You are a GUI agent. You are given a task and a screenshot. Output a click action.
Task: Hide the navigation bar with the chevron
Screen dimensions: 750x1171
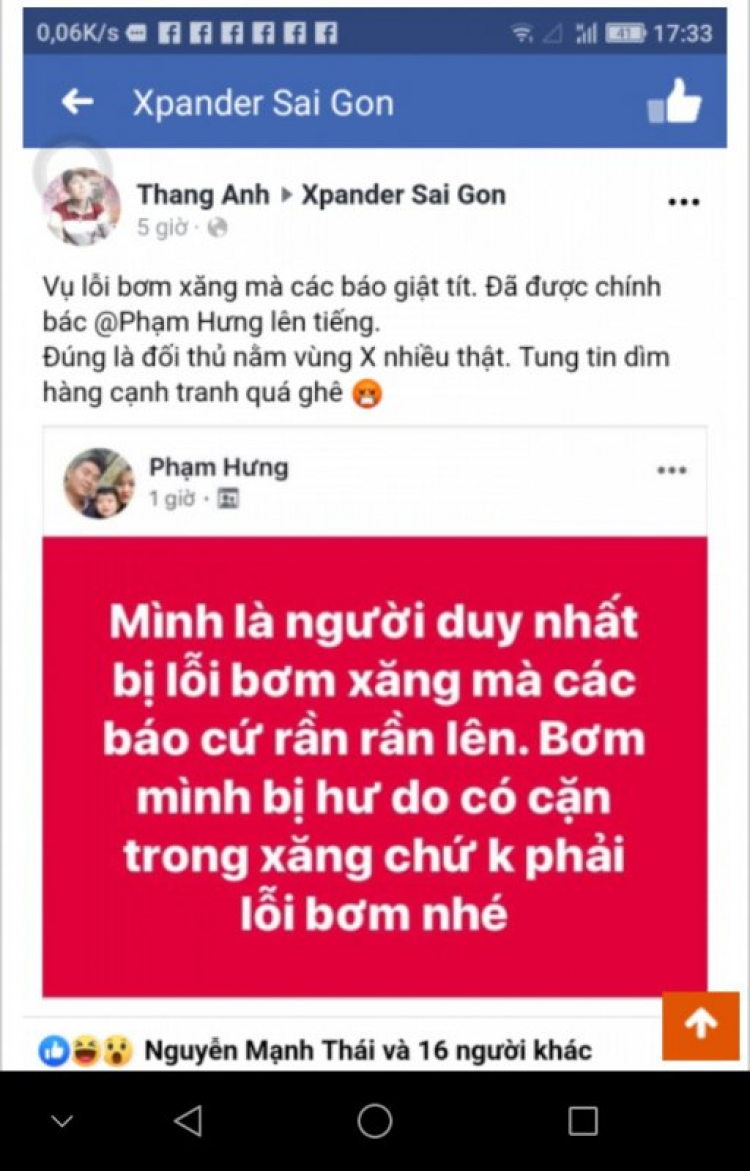pyautogui.click(x=62, y=1121)
